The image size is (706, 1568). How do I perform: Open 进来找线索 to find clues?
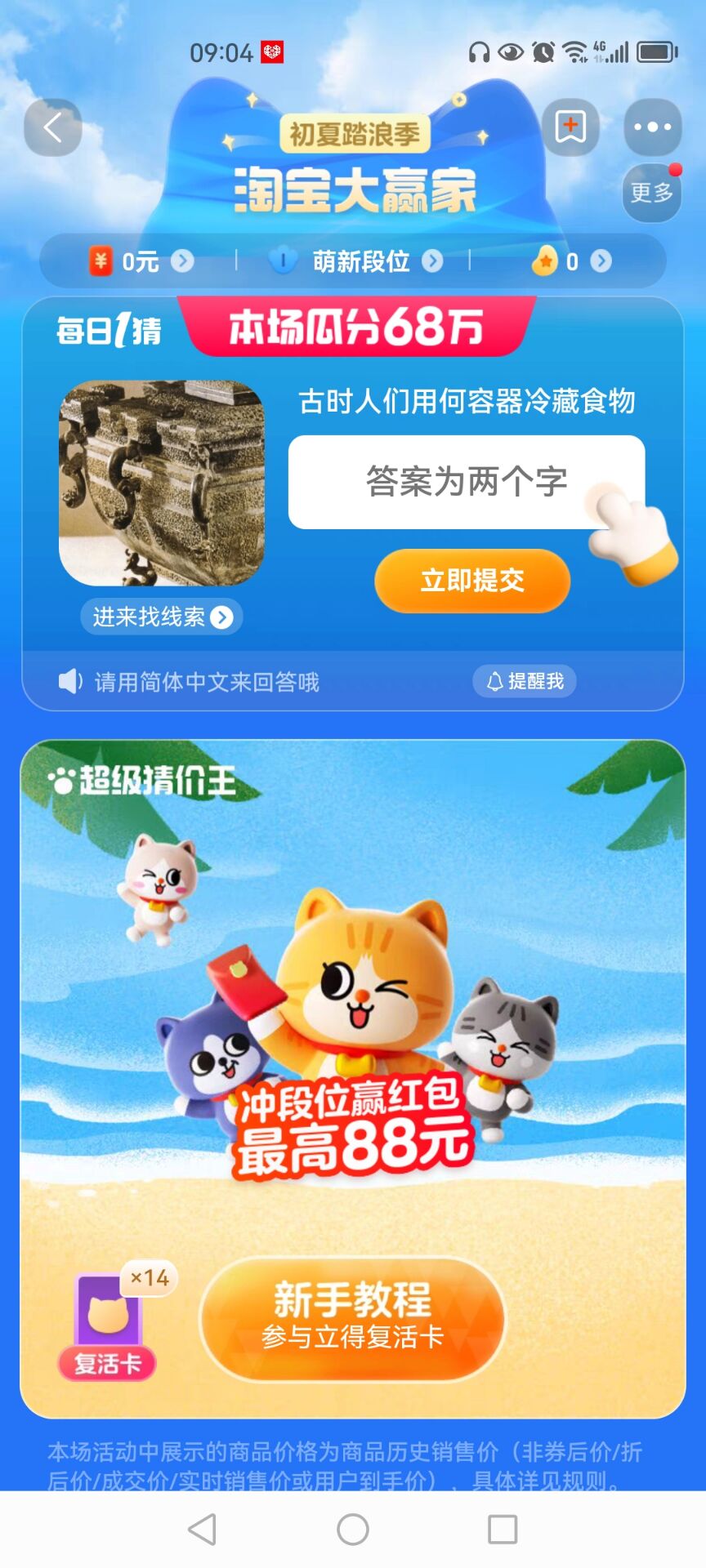pos(162,617)
